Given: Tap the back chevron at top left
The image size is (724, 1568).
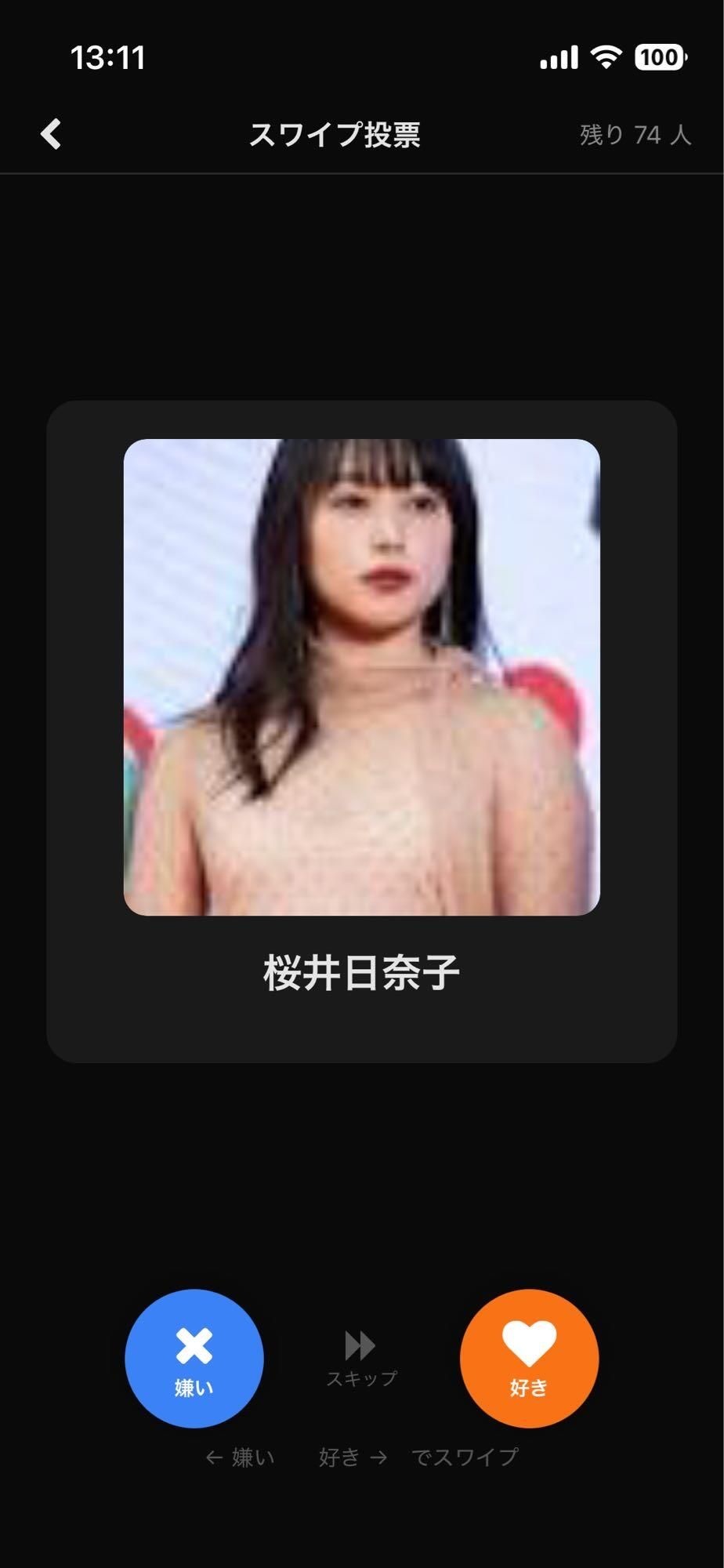Looking at the screenshot, I should (x=50, y=134).
